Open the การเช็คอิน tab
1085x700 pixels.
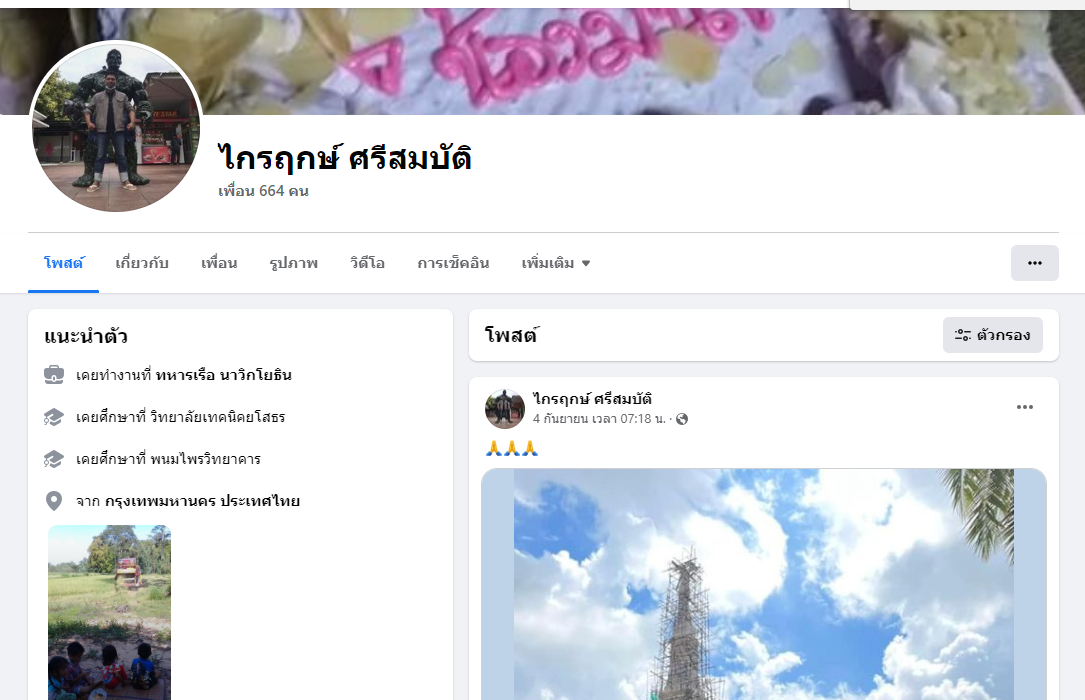tap(453, 263)
